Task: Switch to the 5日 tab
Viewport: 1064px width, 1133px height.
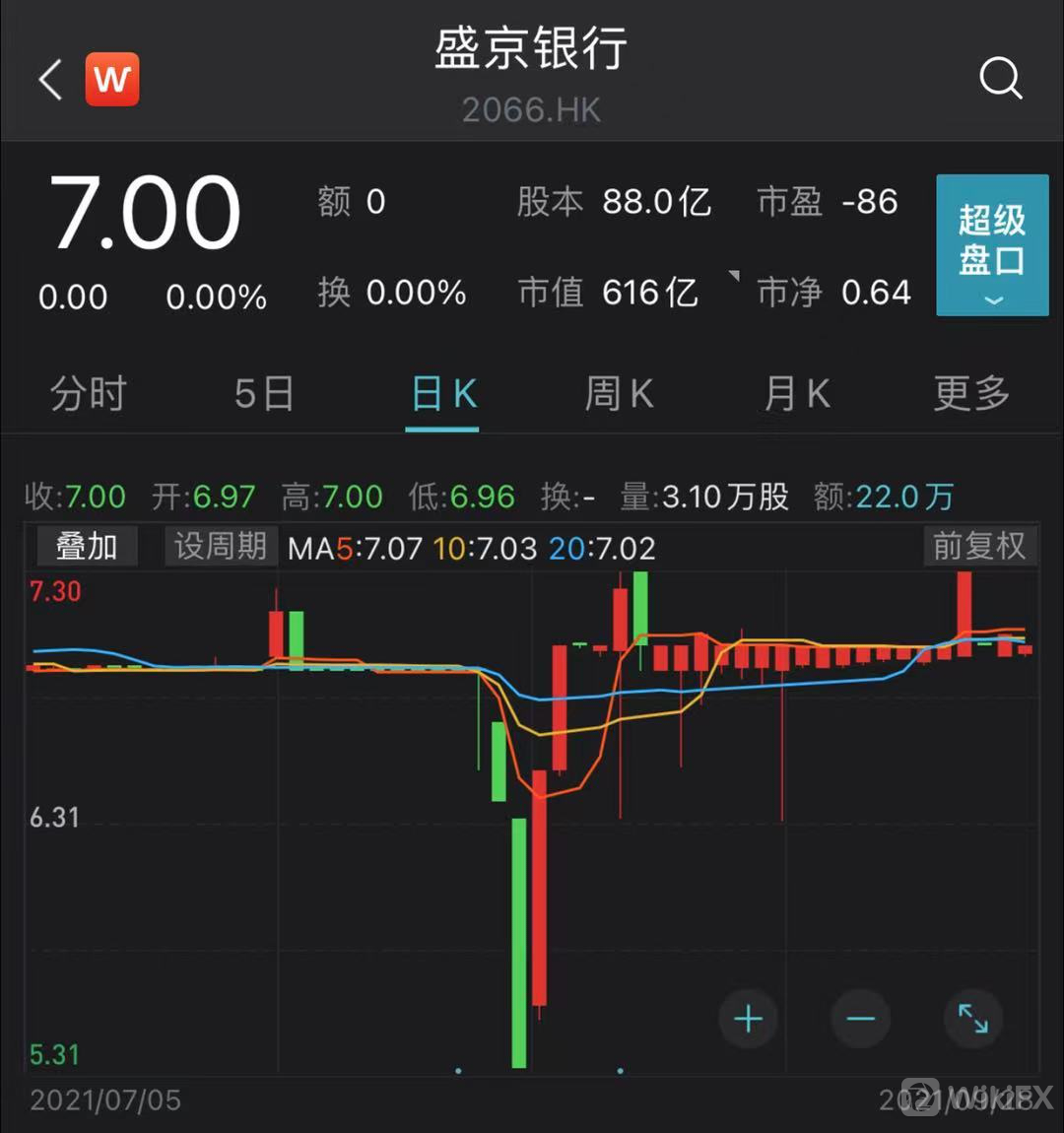Action: pyautogui.click(x=264, y=394)
